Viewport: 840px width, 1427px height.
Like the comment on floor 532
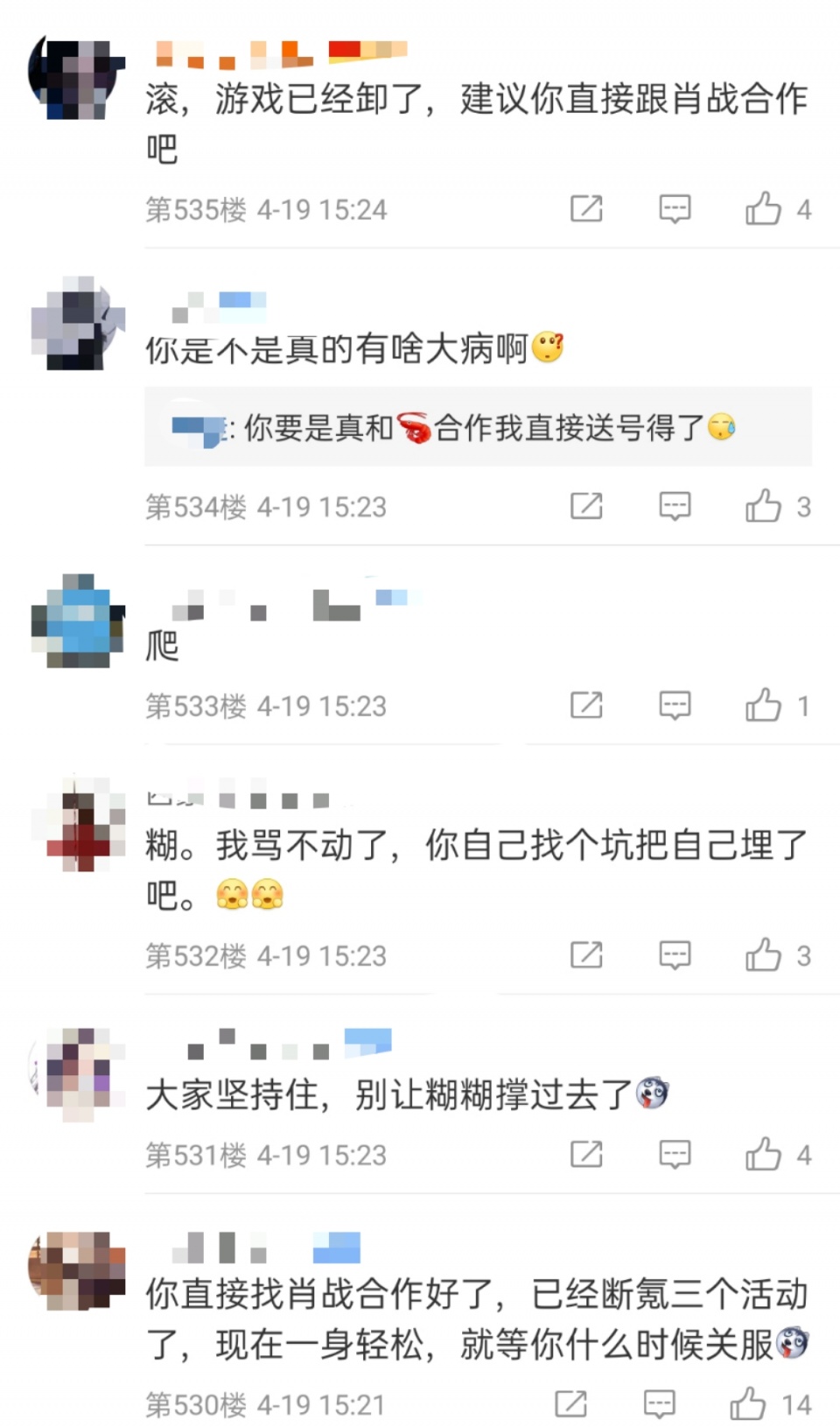click(x=763, y=955)
